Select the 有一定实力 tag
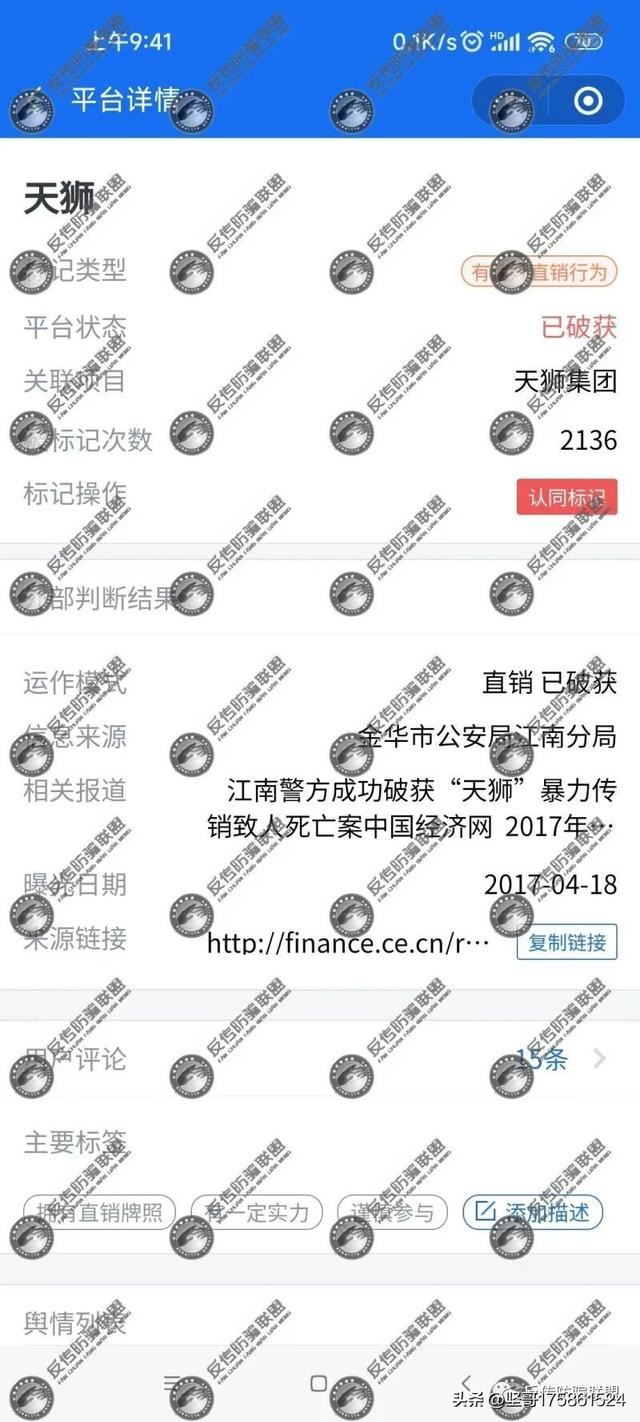Image resolution: width=640 pixels, height=1422 pixels. click(257, 1213)
